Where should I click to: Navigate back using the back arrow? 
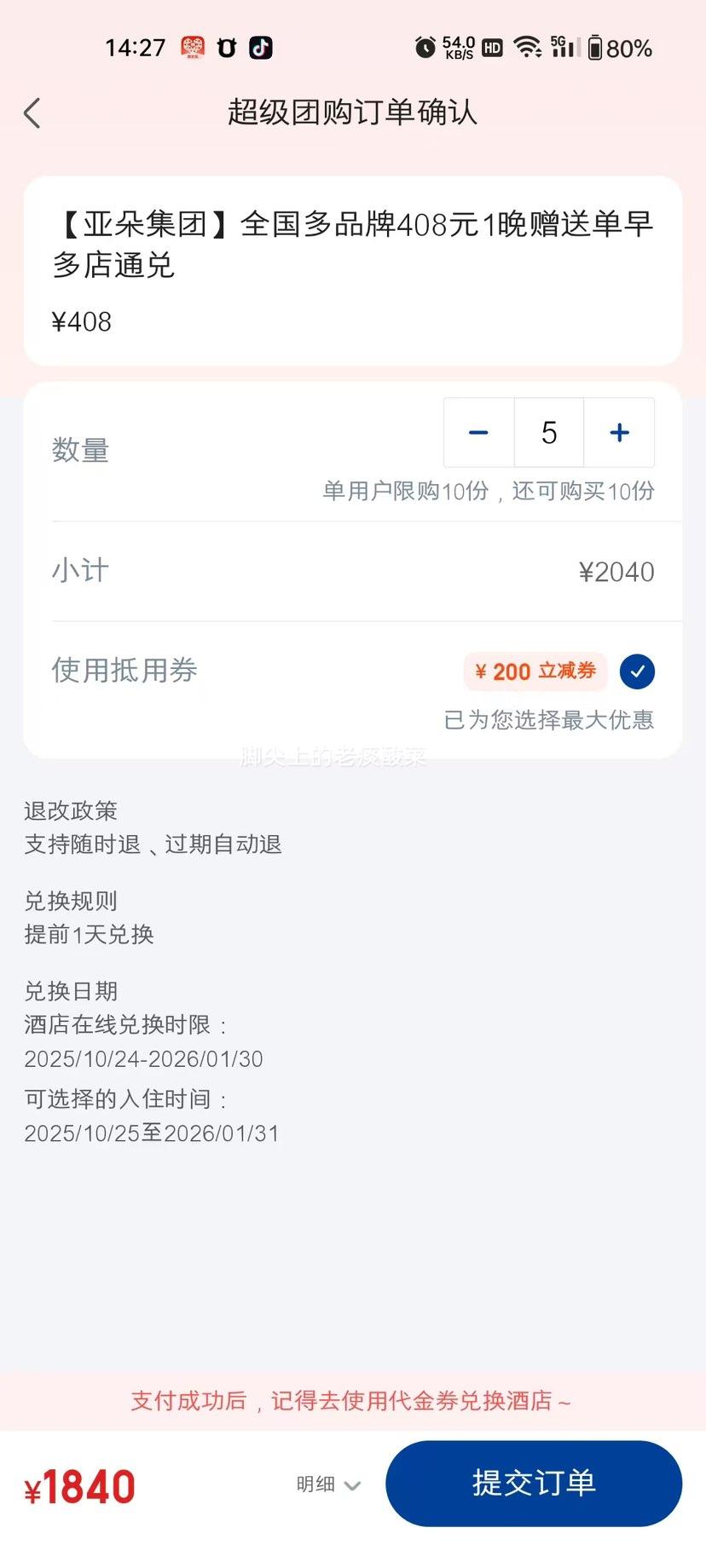[x=32, y=112]
